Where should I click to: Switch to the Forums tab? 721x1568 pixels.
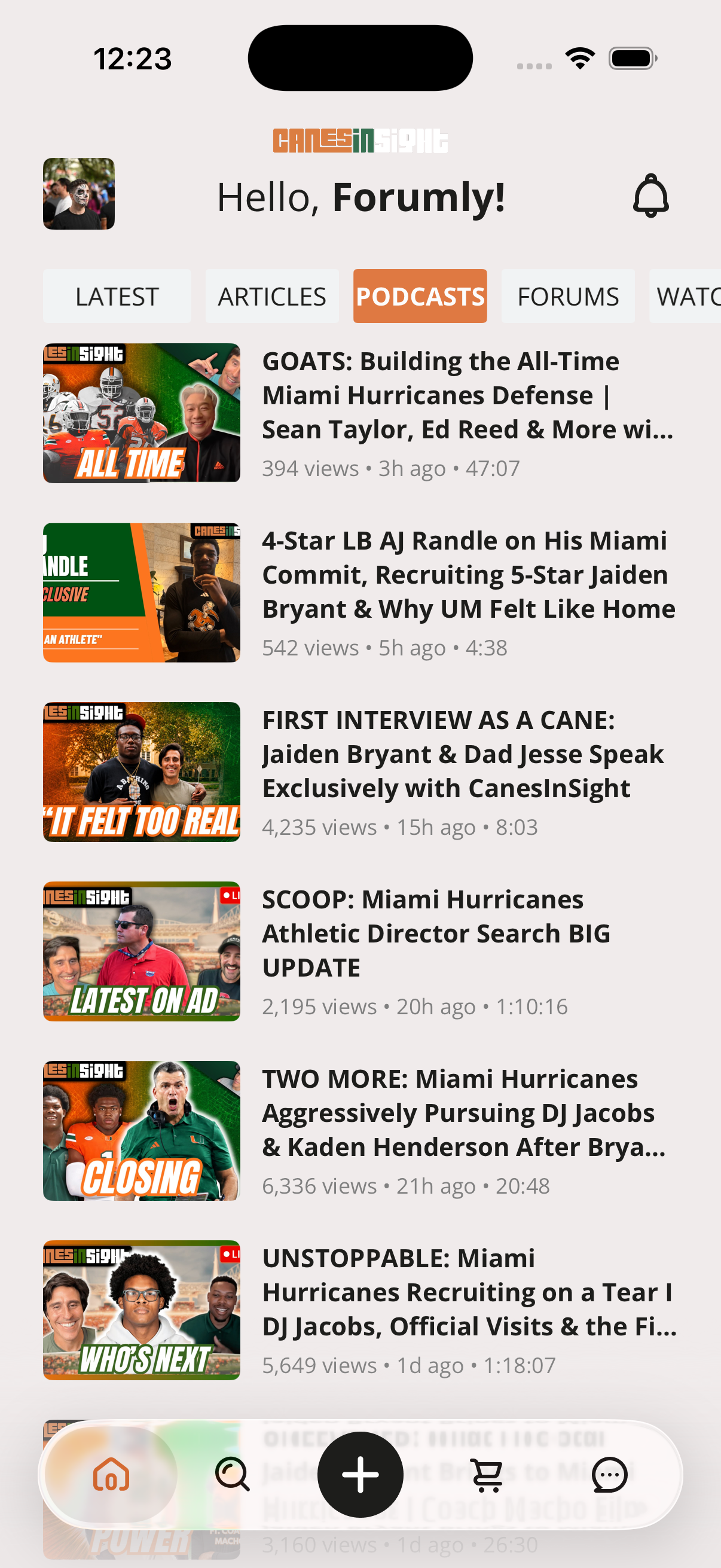(568, 297)
